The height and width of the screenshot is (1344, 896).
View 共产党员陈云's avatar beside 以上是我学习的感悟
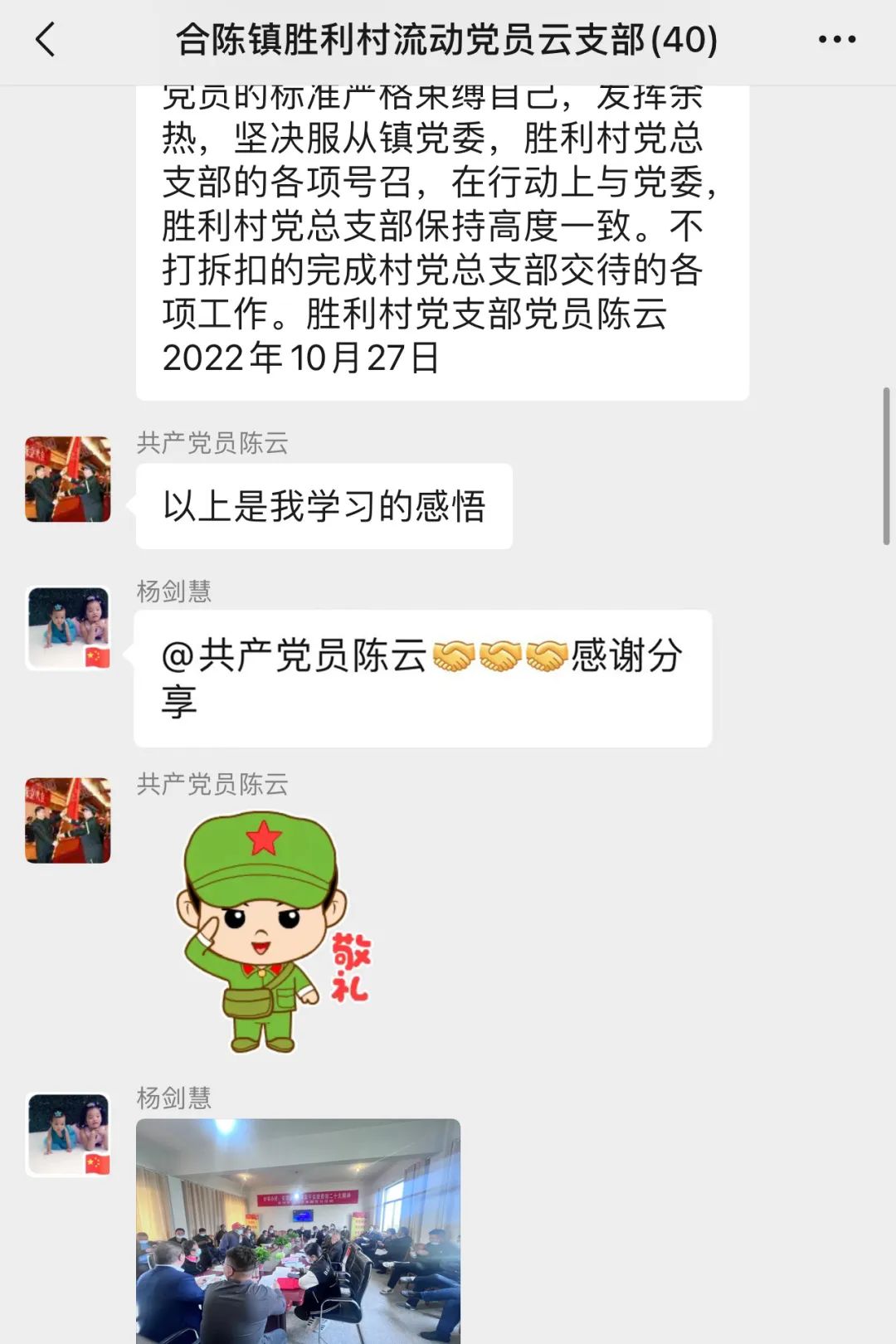(x=68, y=479)
